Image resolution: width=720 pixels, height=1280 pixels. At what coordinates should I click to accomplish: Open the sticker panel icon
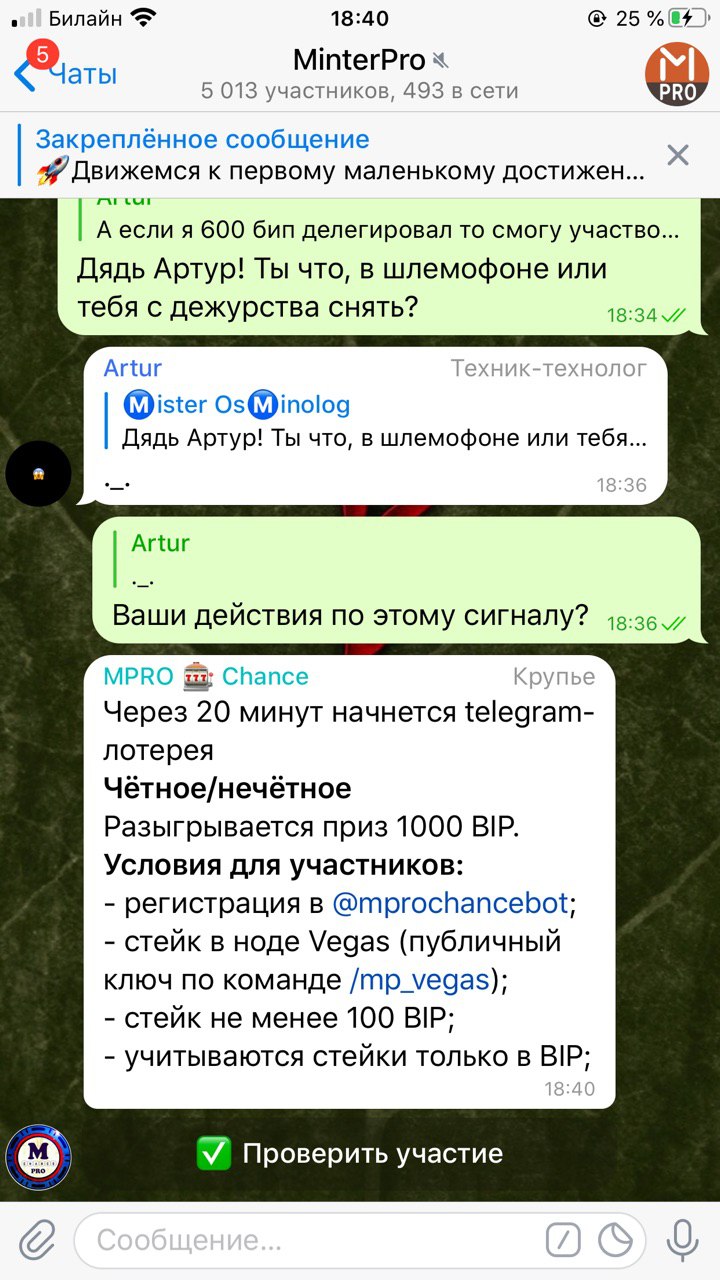616,1241
